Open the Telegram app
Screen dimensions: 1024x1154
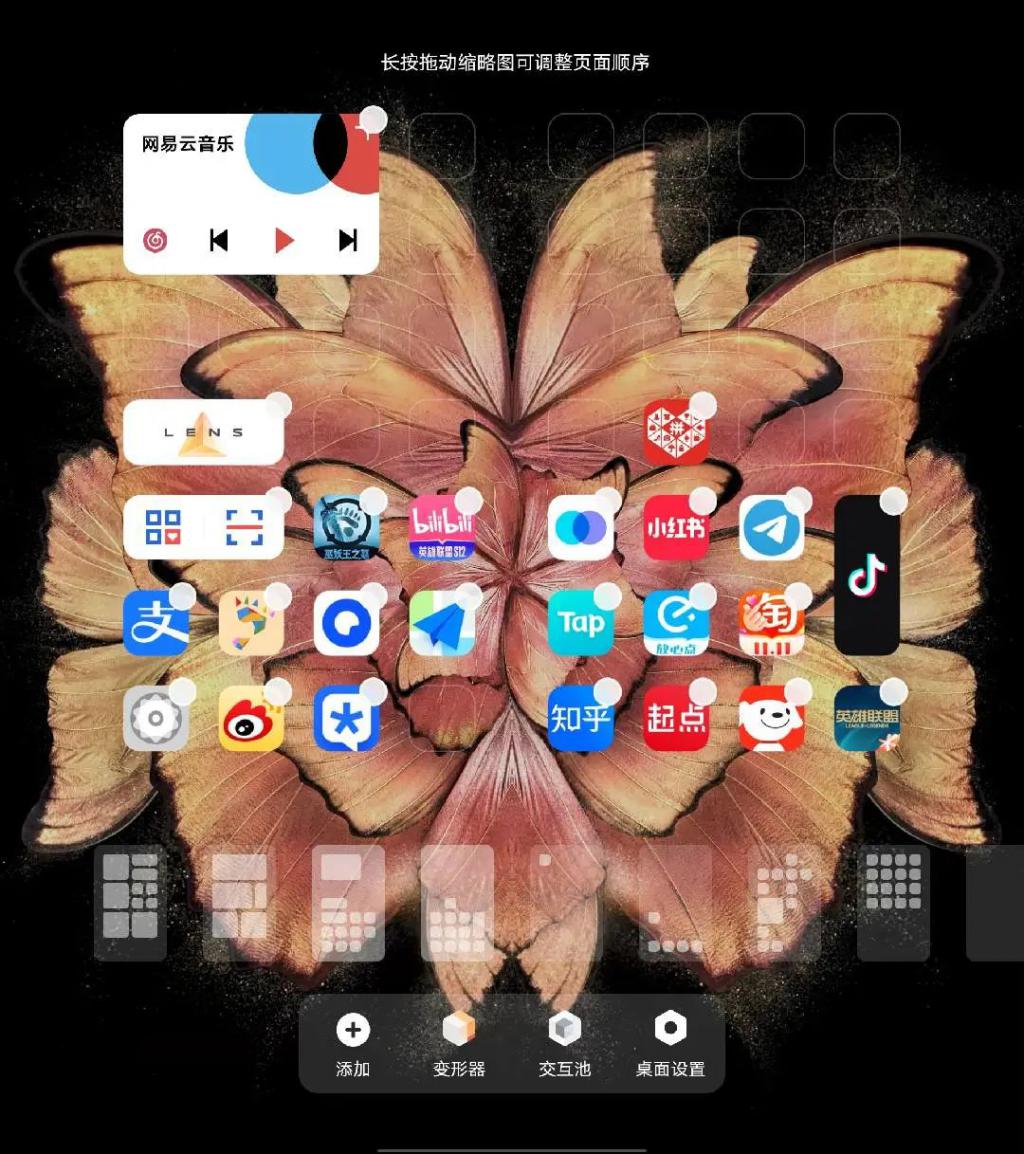click(771, 527)
